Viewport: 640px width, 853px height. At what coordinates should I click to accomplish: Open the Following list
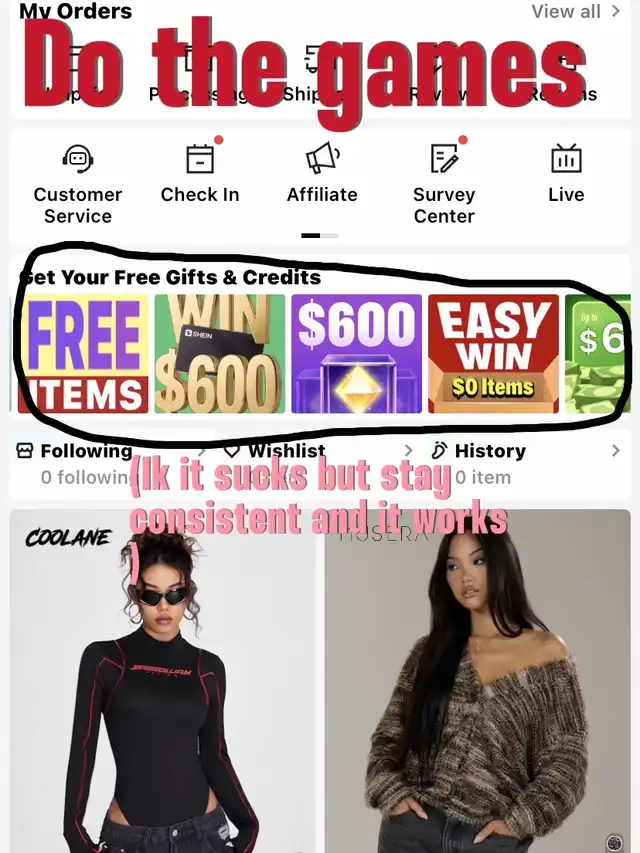pos(109,463)
